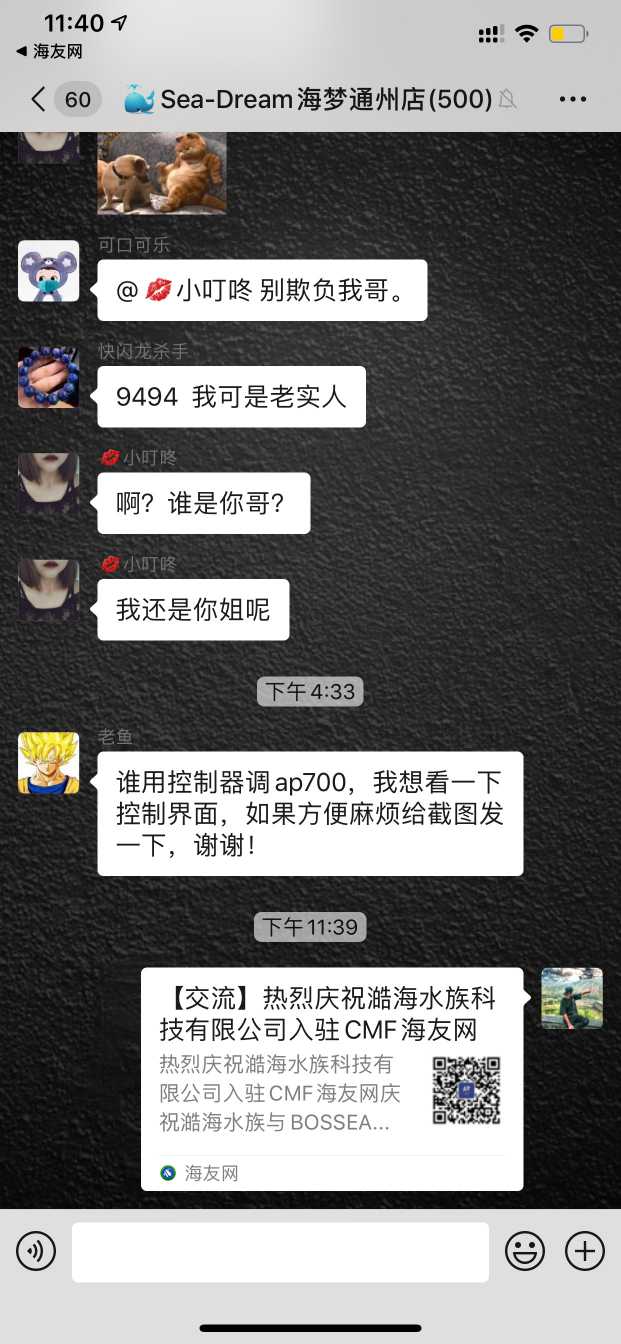
Task: Open the emoji sticker panel
Action: (524, 1251)
